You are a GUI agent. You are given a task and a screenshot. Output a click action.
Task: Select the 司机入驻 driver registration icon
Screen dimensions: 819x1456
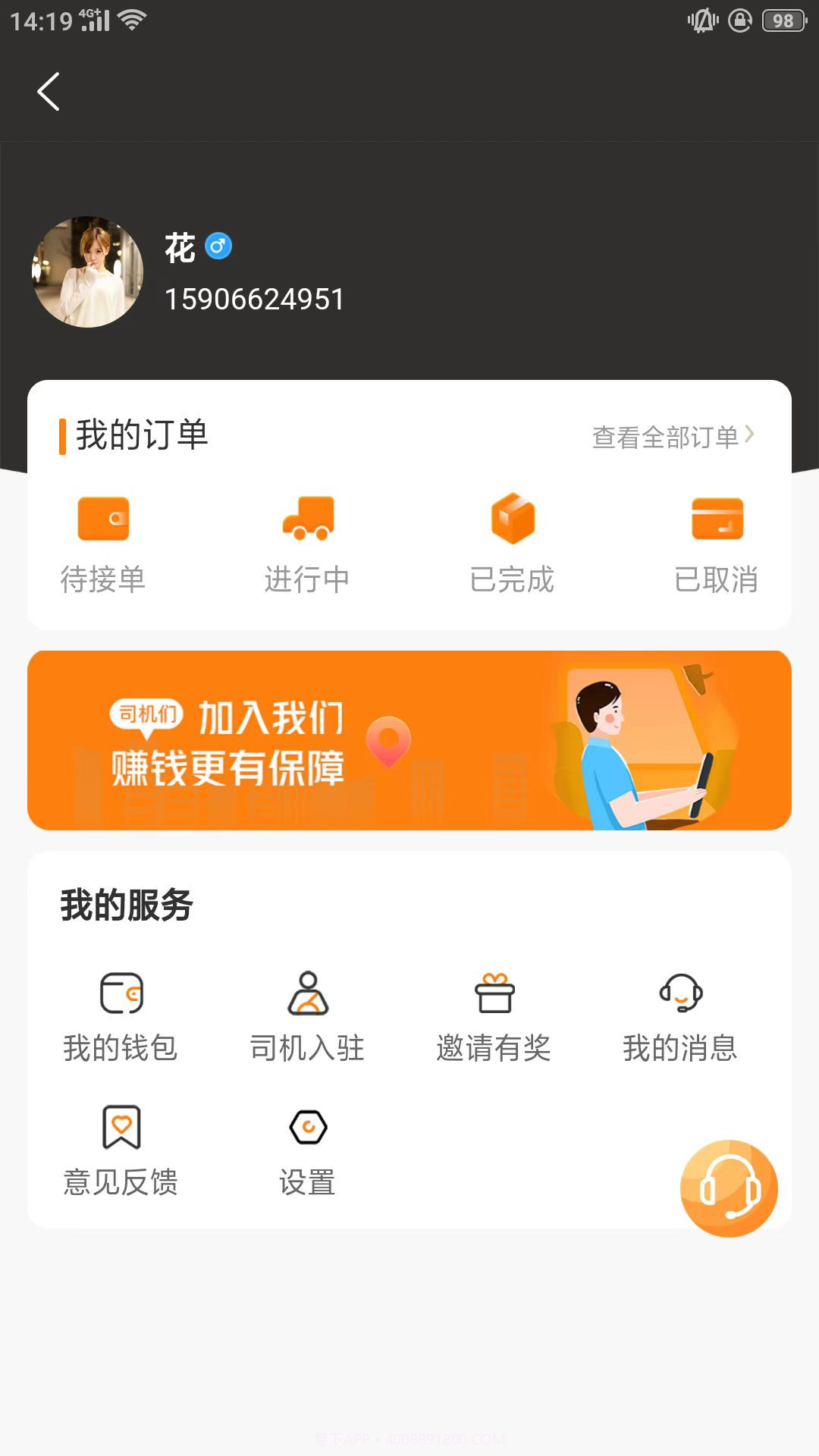(307, 995)
